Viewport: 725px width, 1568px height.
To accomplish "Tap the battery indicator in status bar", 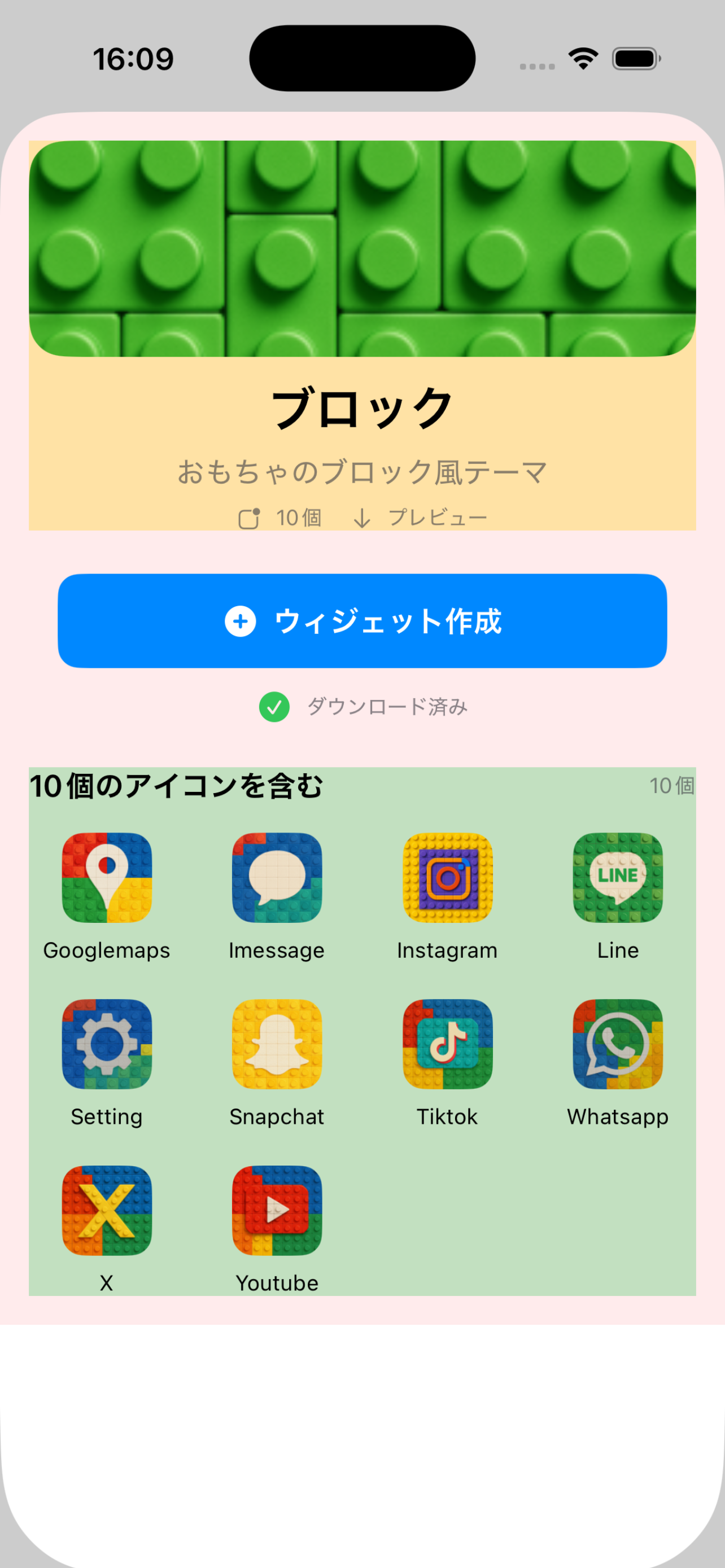I will point(634,58).
